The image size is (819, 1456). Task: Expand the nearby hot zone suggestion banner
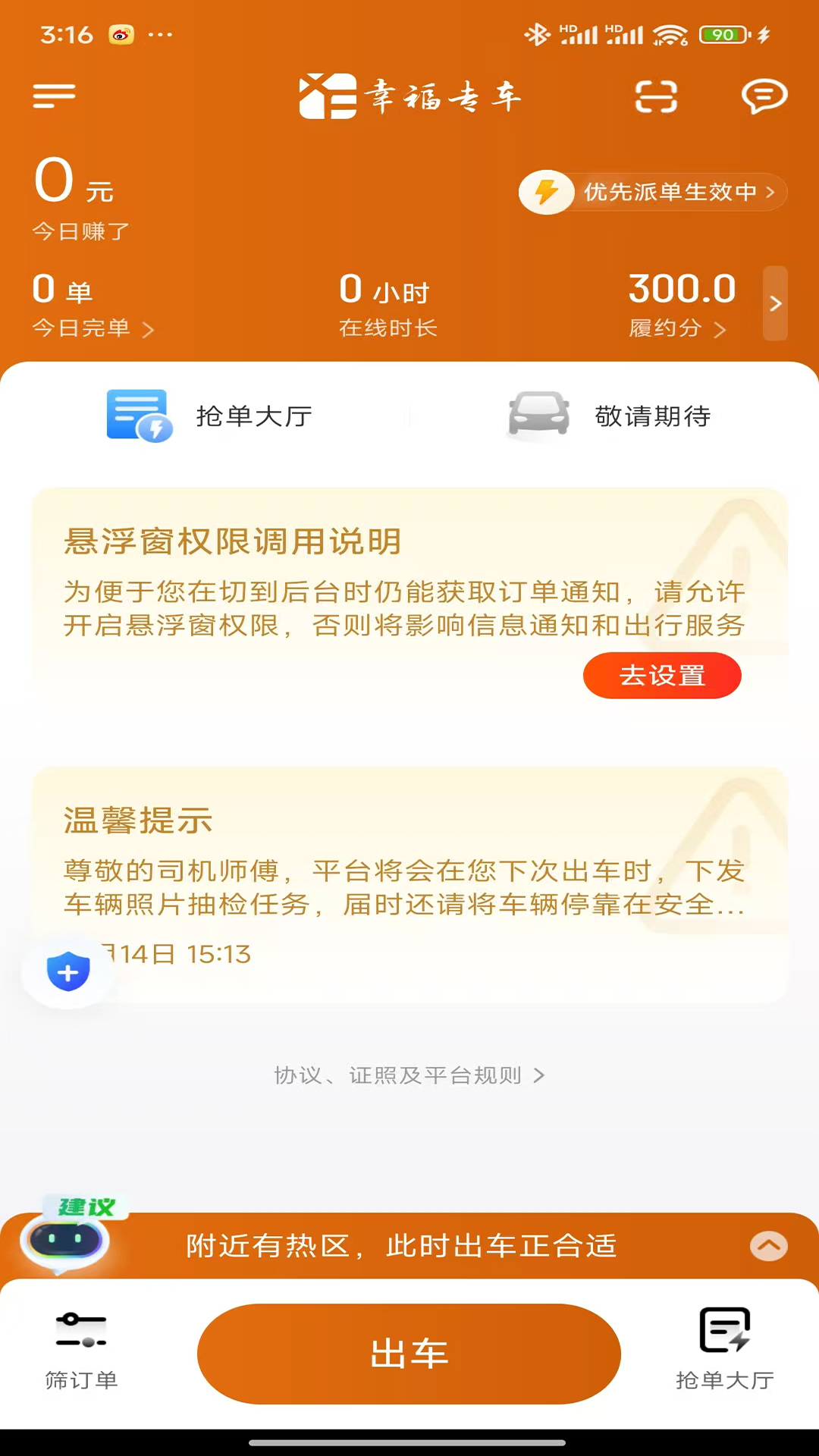pyautogui.click(x=768, y=1245)
